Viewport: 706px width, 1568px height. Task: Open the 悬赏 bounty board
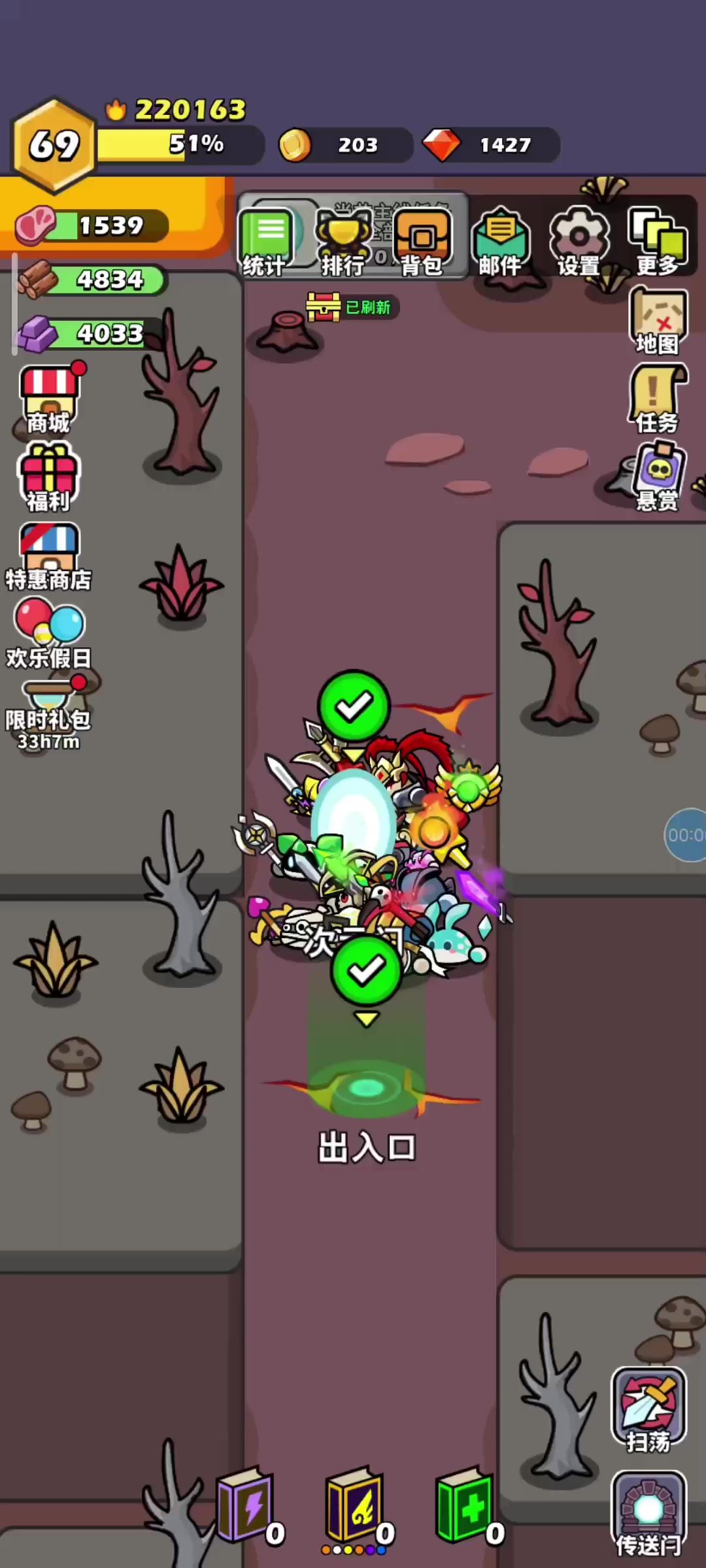[658, 477]
